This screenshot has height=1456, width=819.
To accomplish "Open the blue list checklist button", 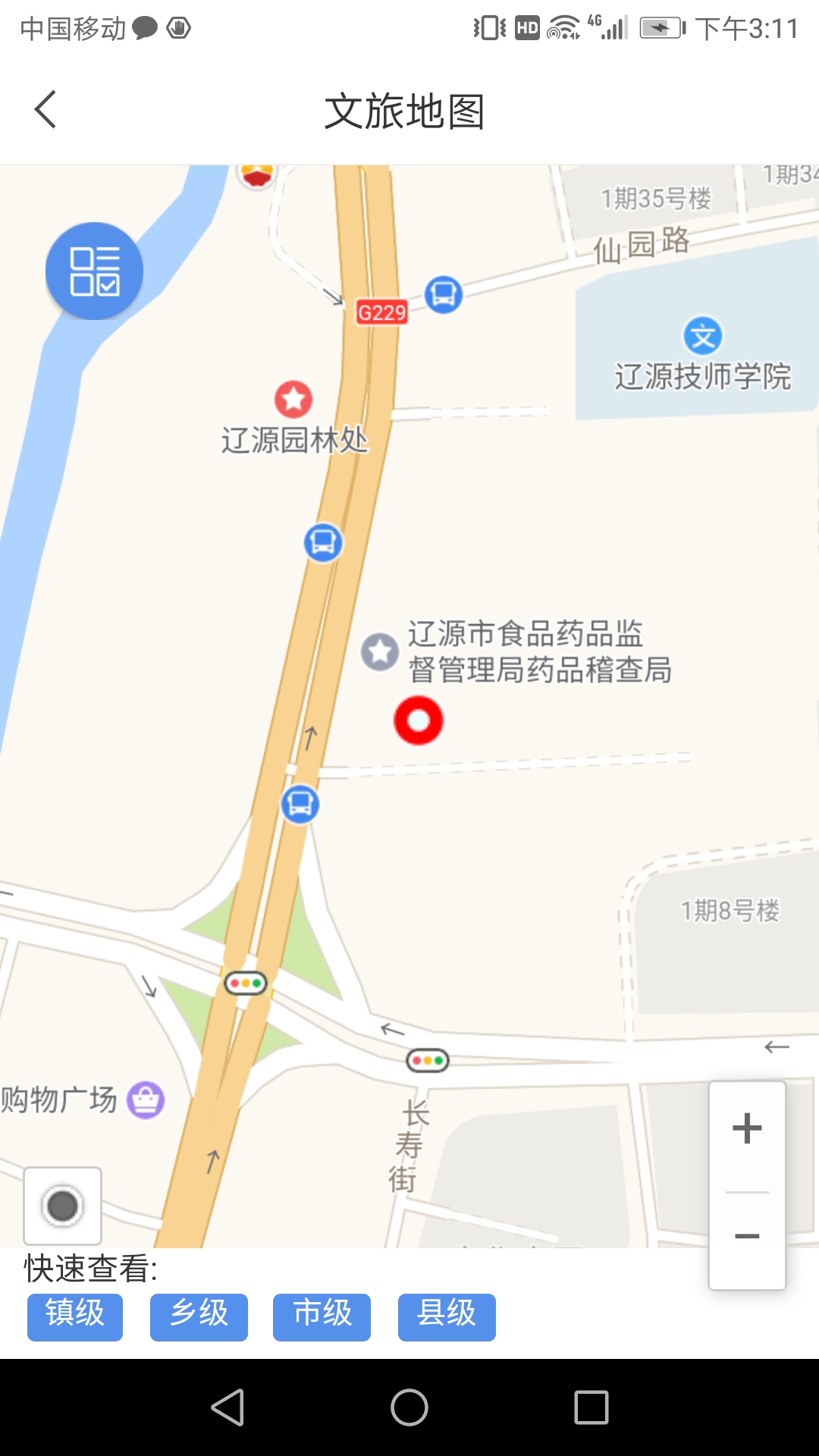I will point(94,271).
